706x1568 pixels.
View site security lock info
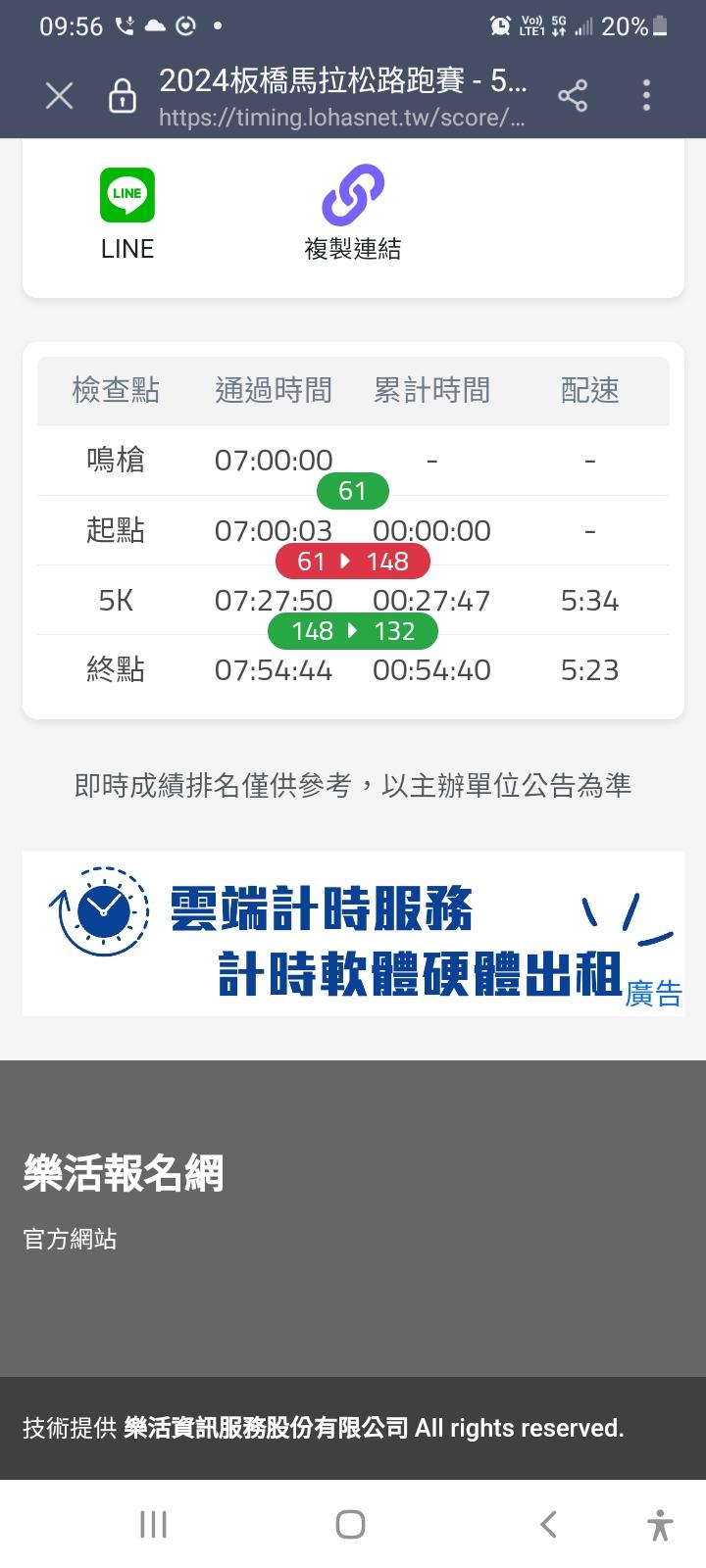(122, 95)
